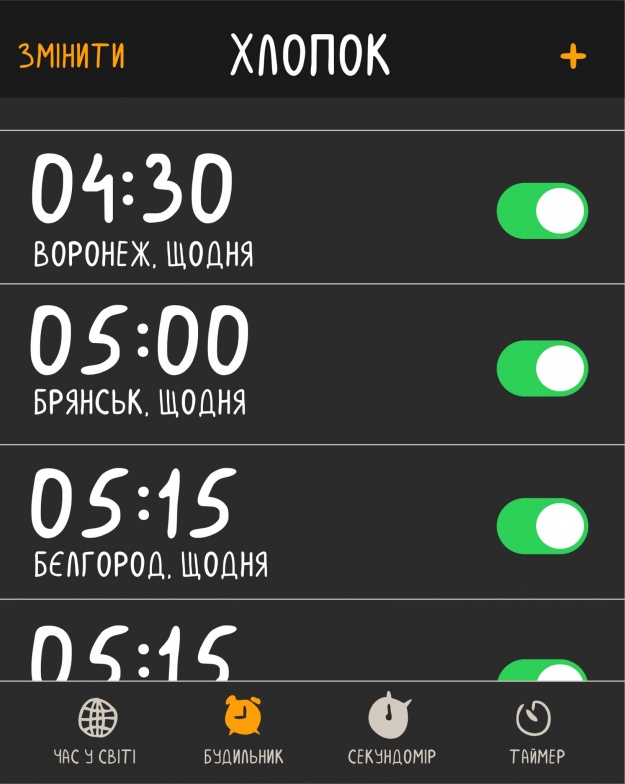The height and width of the screenshot is (784, 625).
Task: Add a new alarm with plus icon
Action: coord(572,56)
